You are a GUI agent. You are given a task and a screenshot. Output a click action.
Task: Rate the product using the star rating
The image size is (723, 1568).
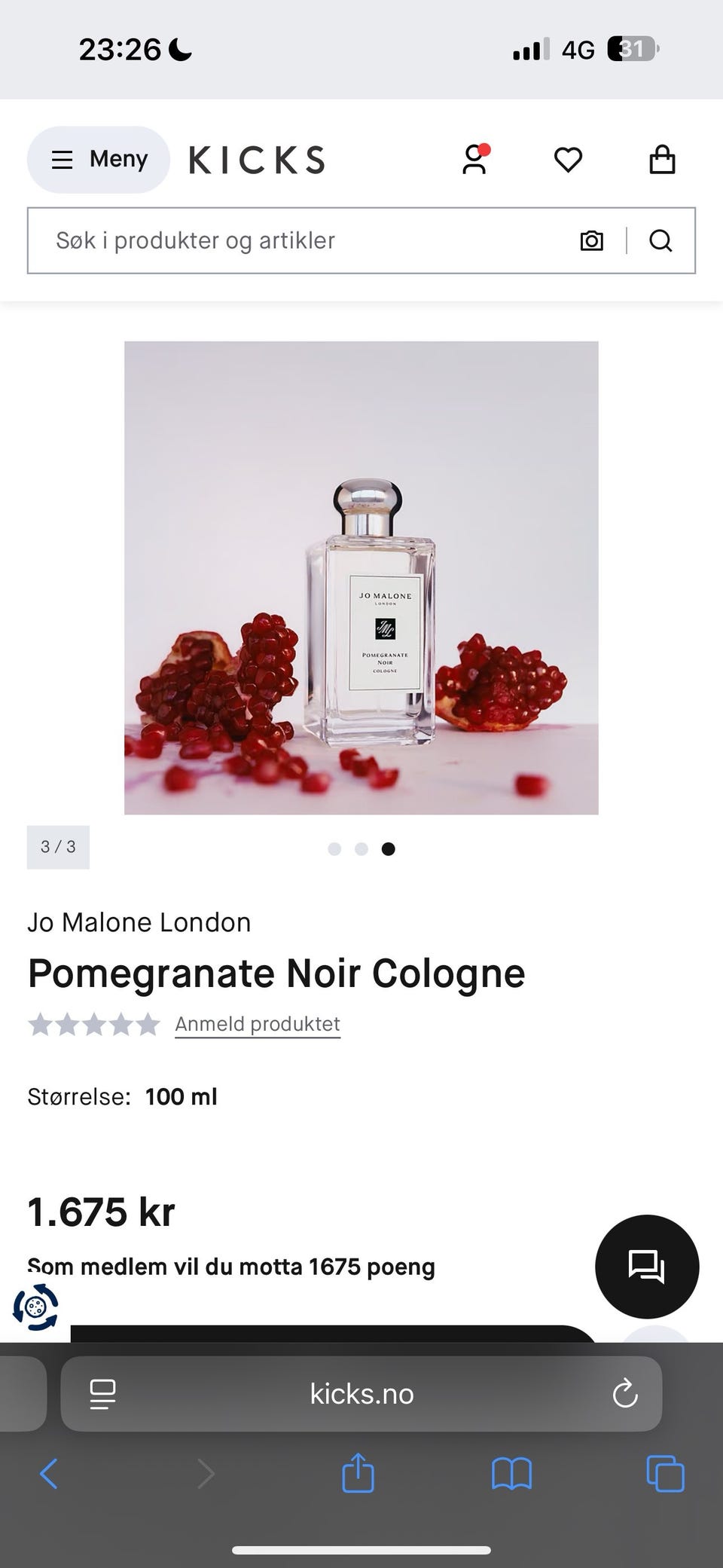[93, 1024]
